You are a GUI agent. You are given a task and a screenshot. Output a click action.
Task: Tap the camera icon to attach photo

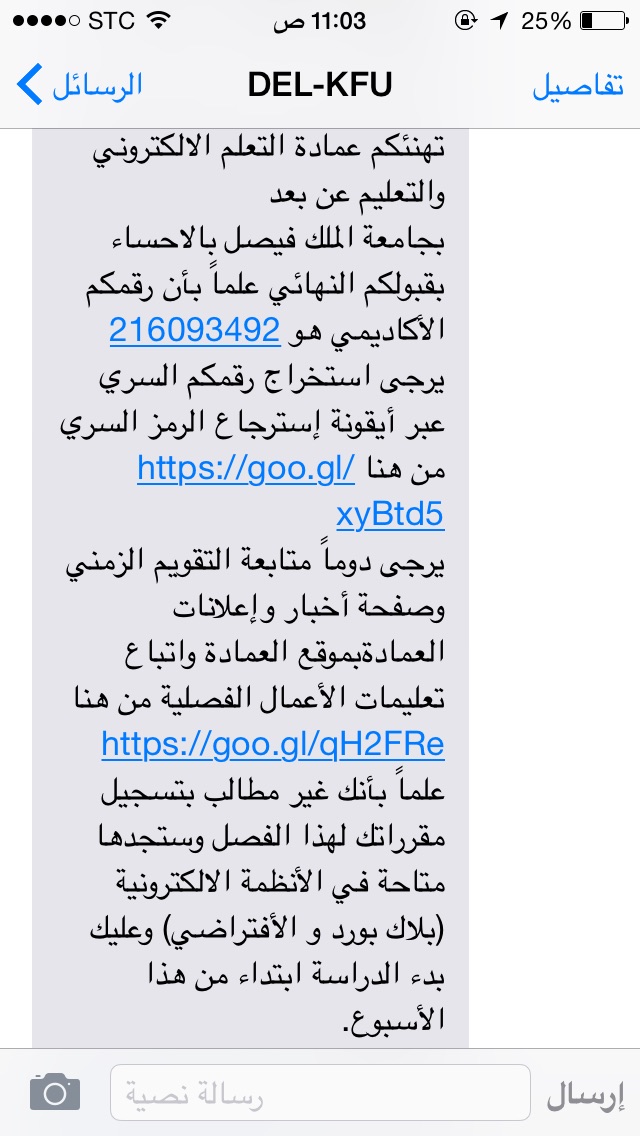(55, 1092)
